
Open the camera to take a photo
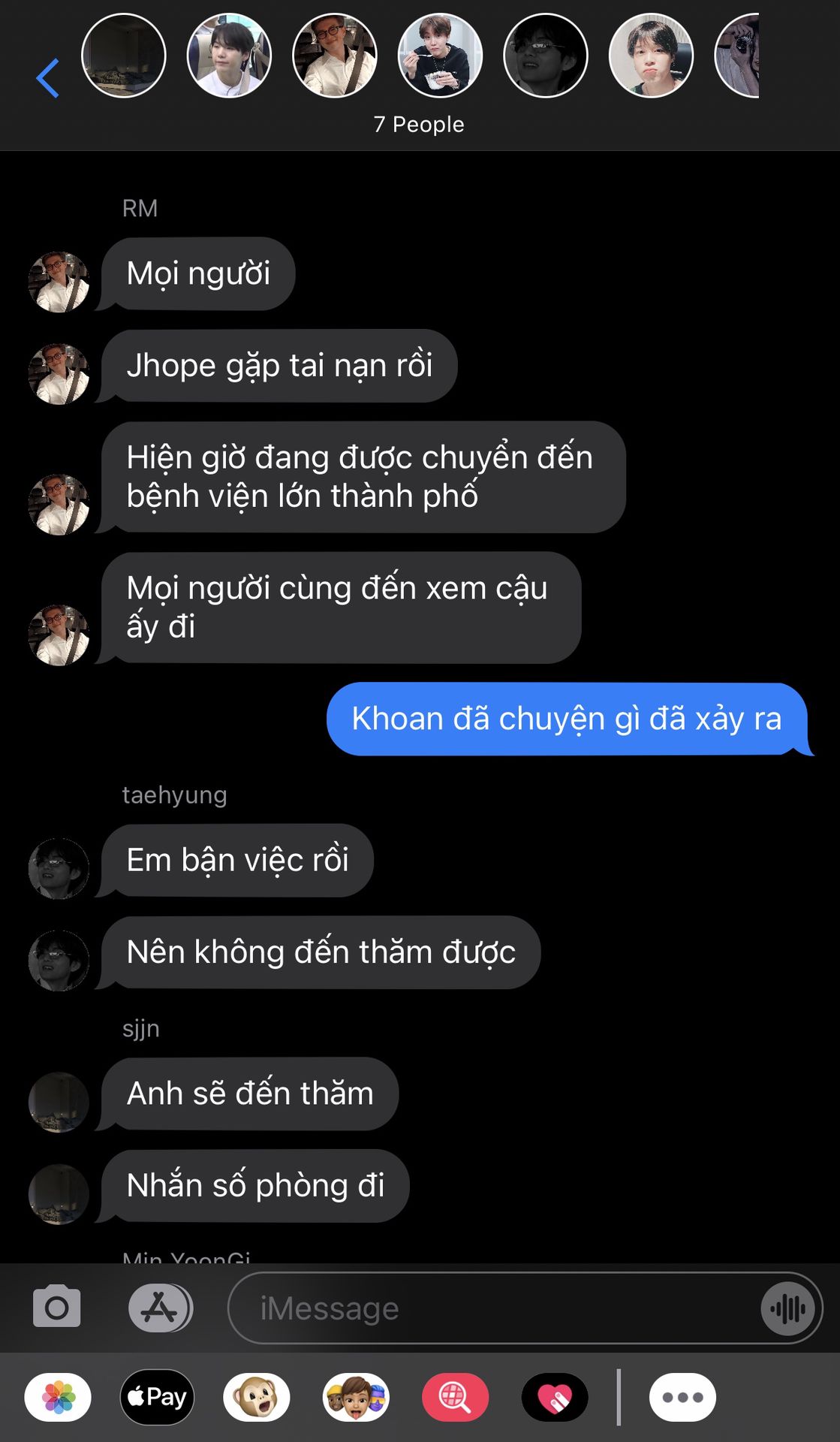57,1308
